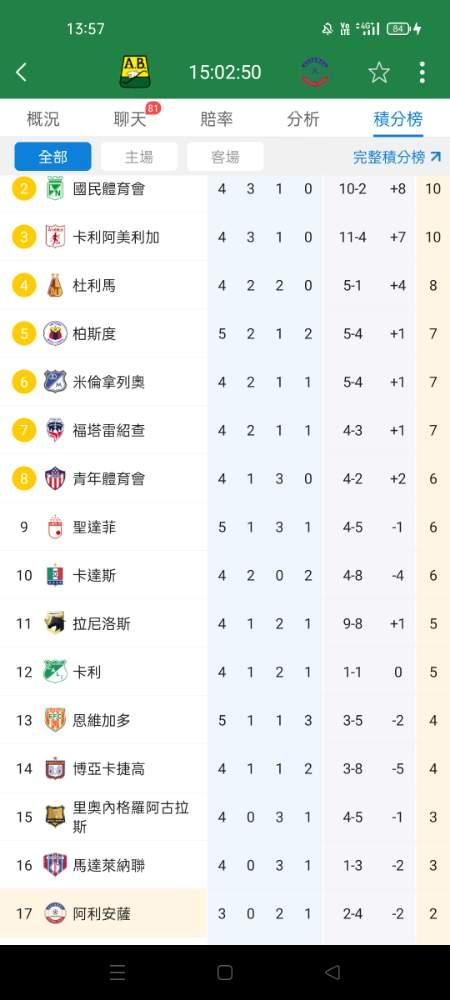Open team 拉尼洛斯 row
This screenshot has height=1000, width=450.
coord(225,624)
